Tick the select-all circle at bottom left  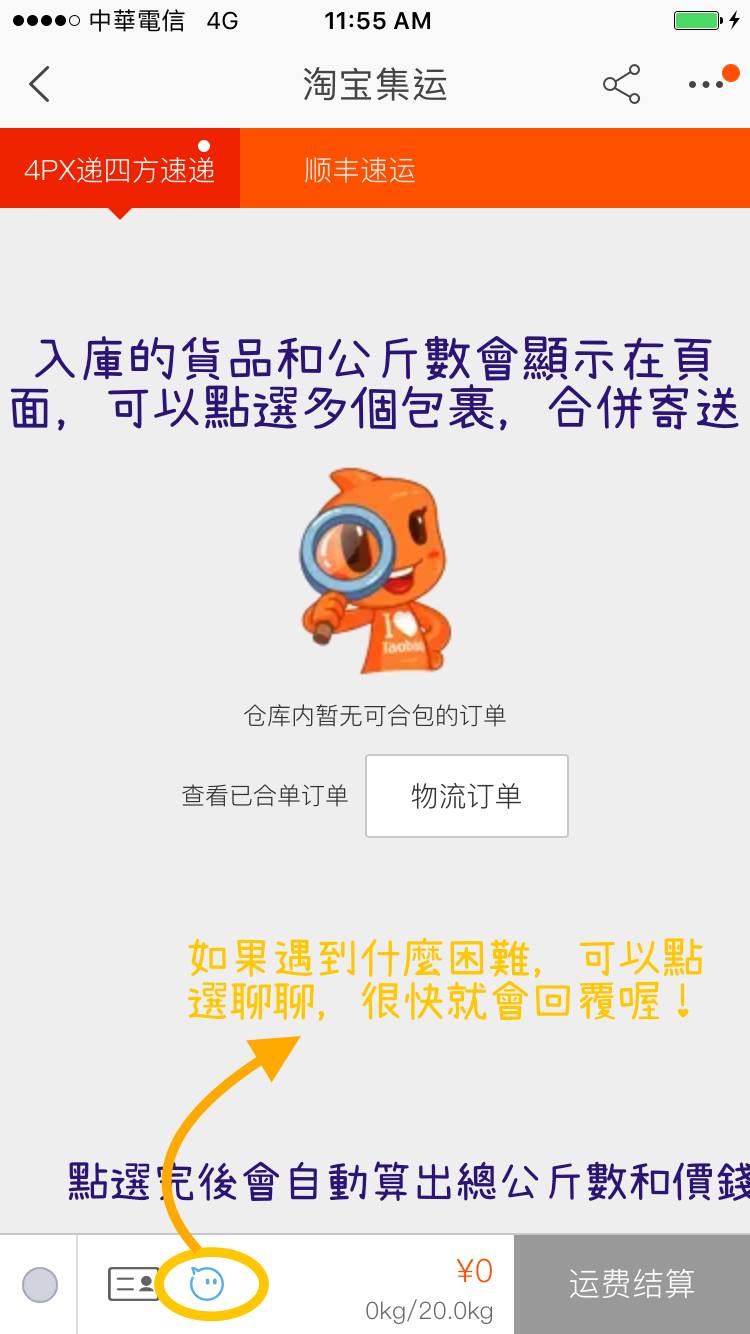pyautogui.click(x=40, y=1284)
